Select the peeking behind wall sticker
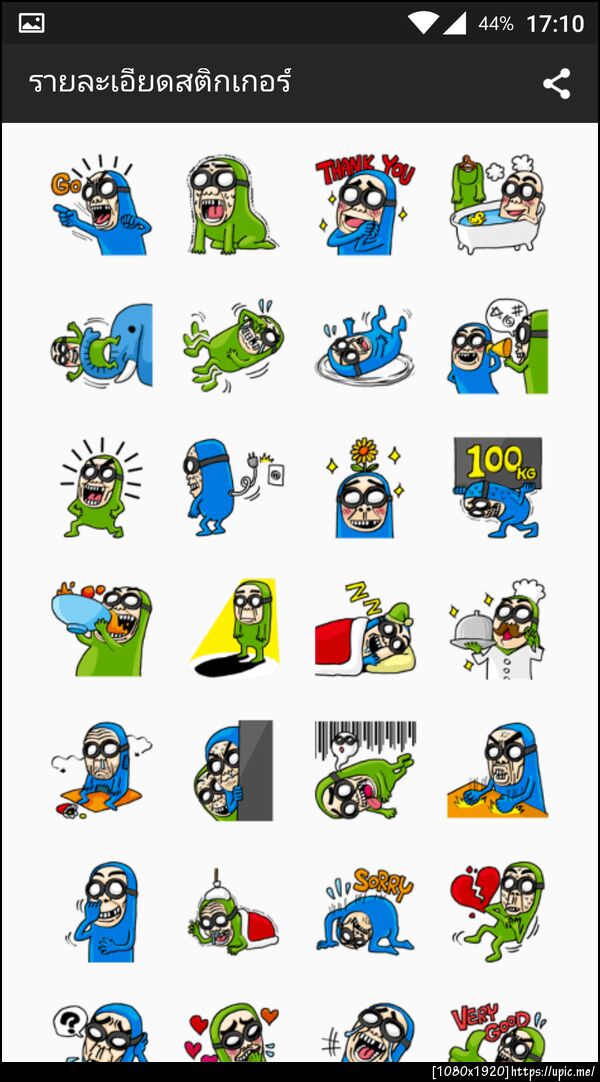Image resolution: width=600 pixels, height=1082 pixels. 232,770
